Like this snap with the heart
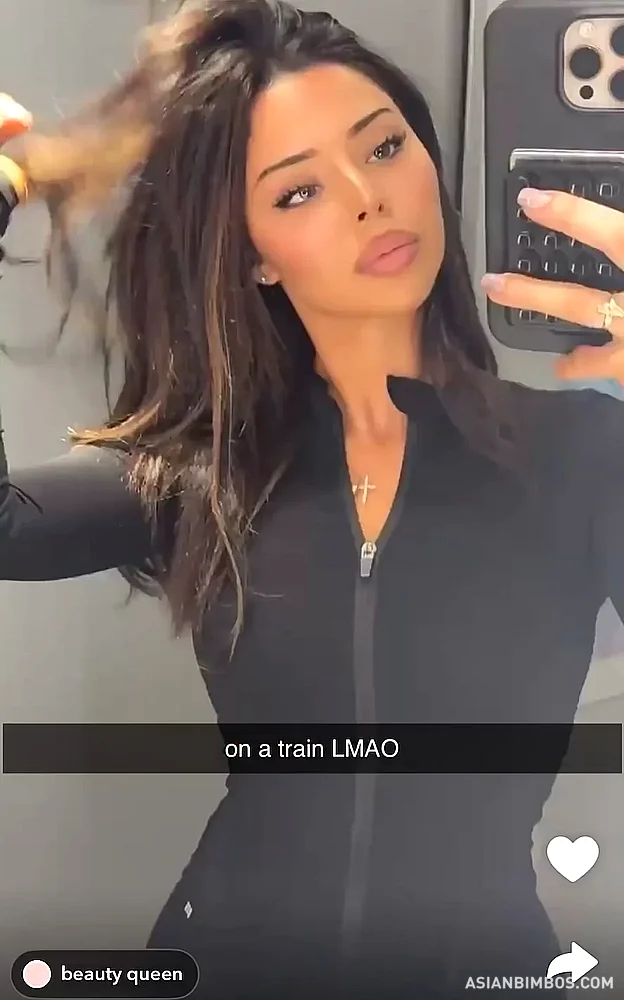The width and height of the screenshot is (624, 1000). (572, 858)
